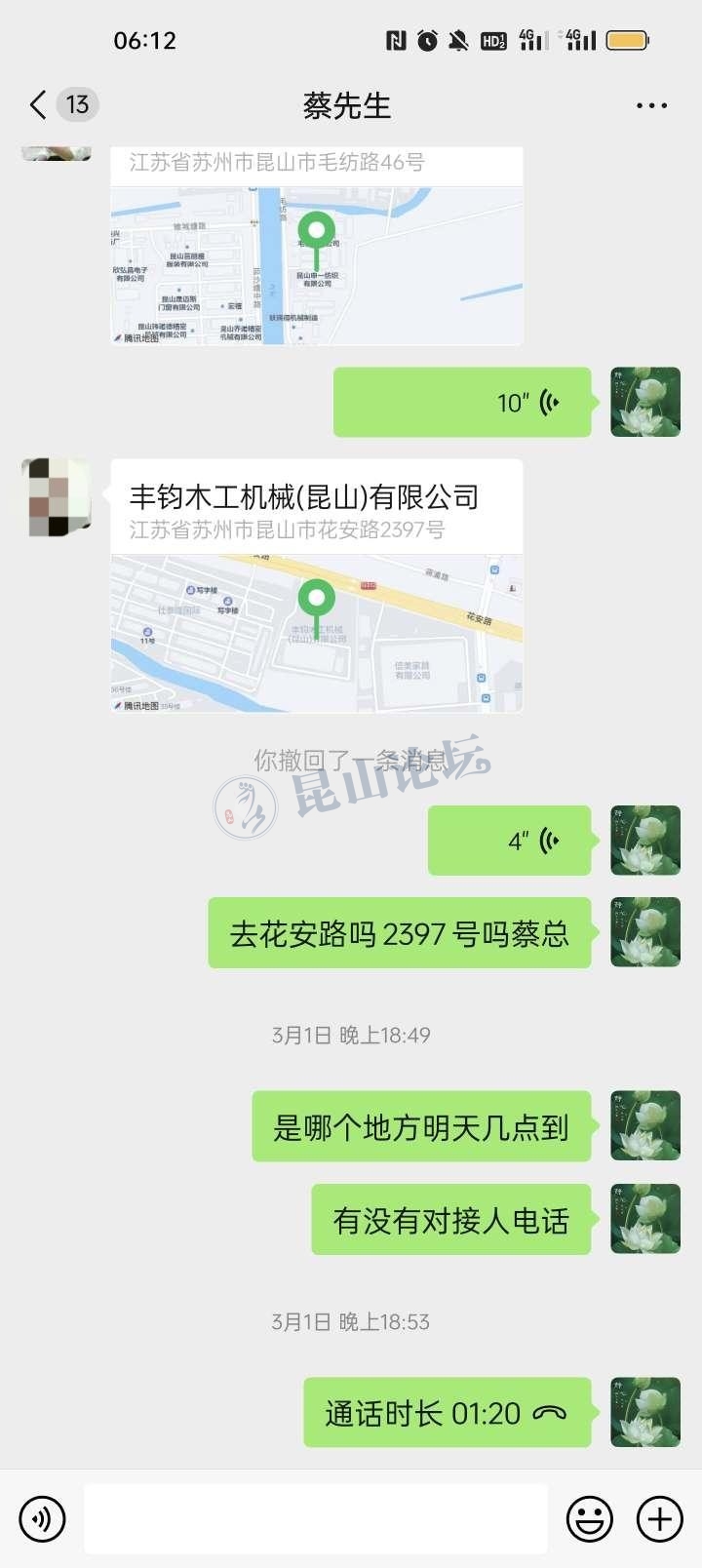This screenshot has height=1568, width=702.
Task: View 蔡先生's profile from his avatar
Action: pos(58,497)
